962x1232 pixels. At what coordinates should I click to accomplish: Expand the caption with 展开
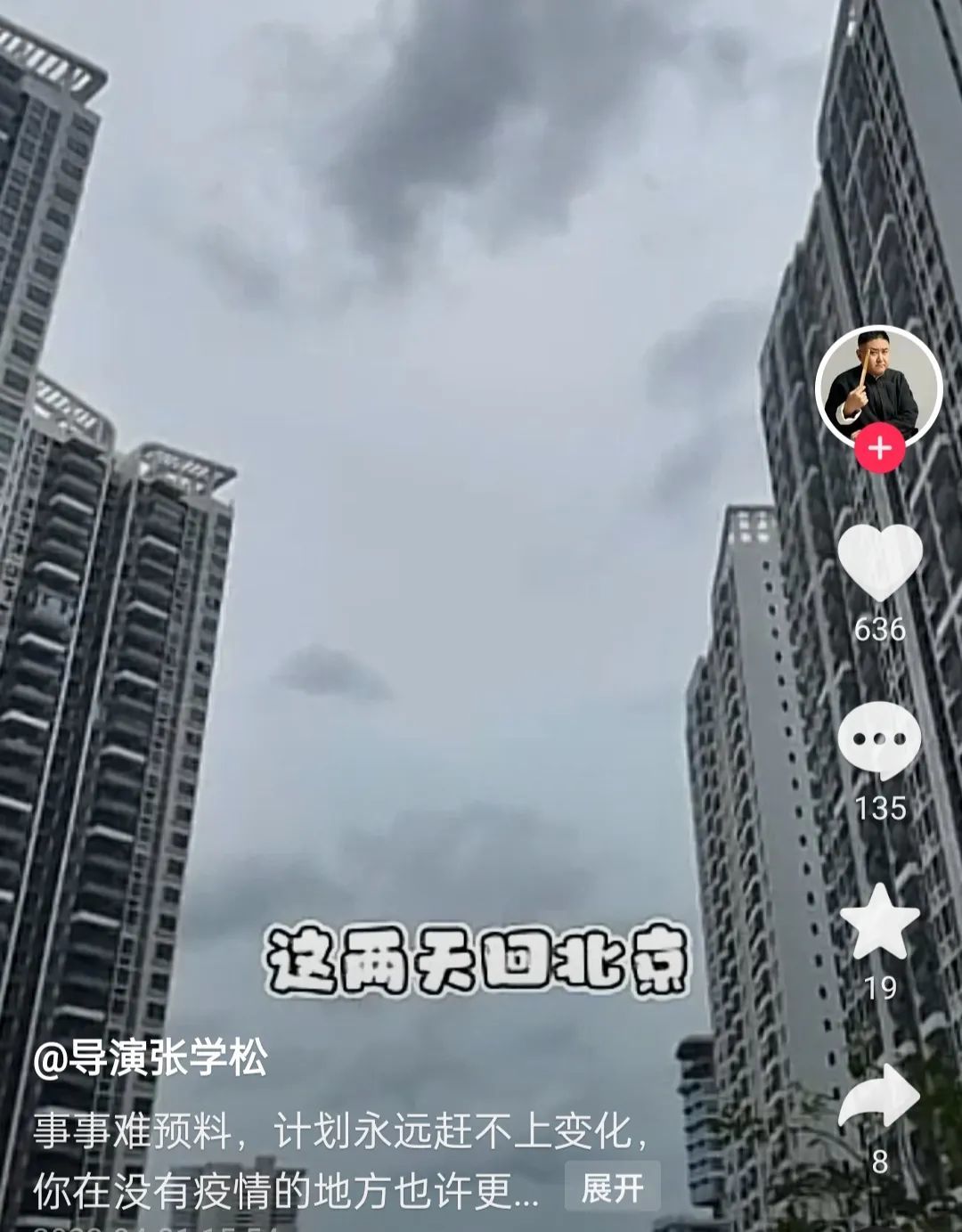pyautogui.click(x=612, y=1187)
